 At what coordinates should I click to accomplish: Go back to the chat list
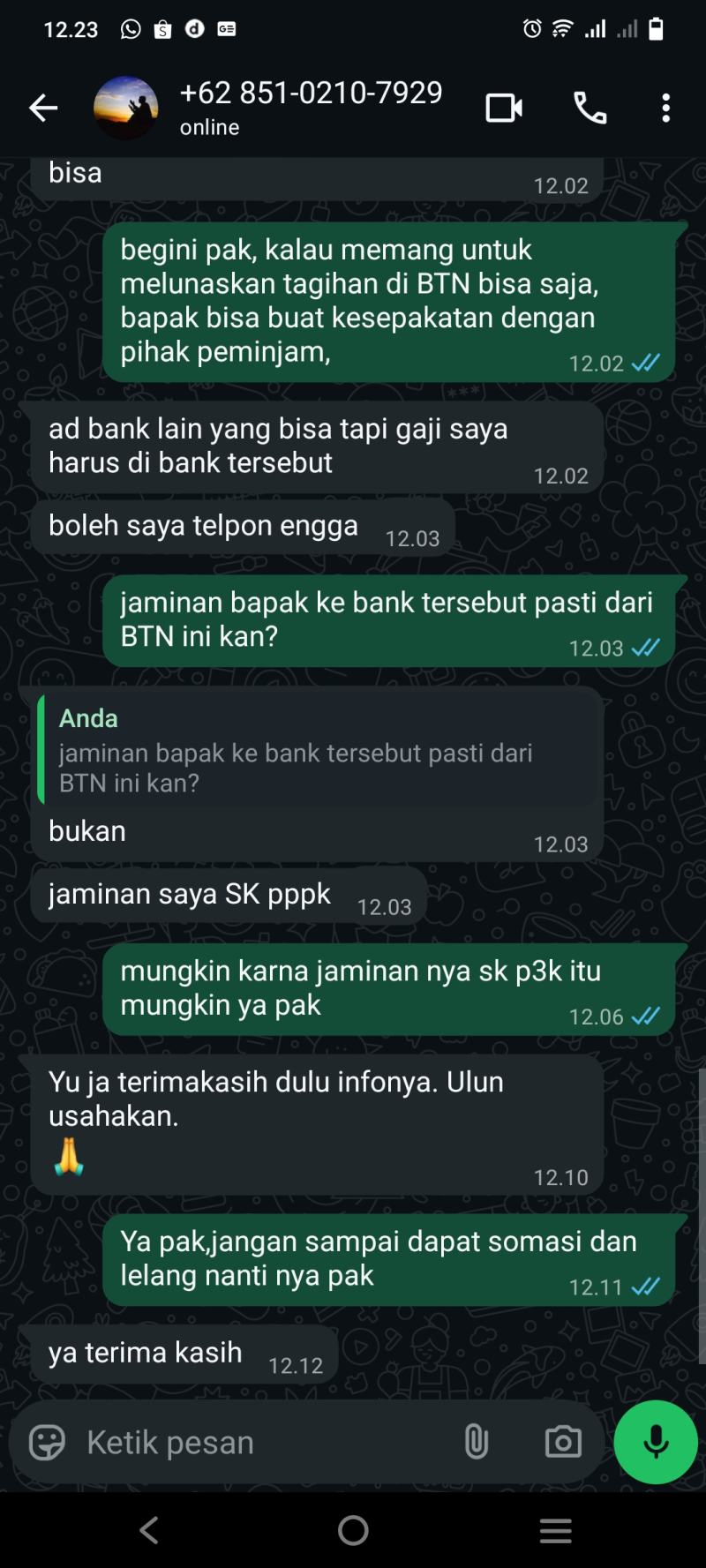[42, 109]
